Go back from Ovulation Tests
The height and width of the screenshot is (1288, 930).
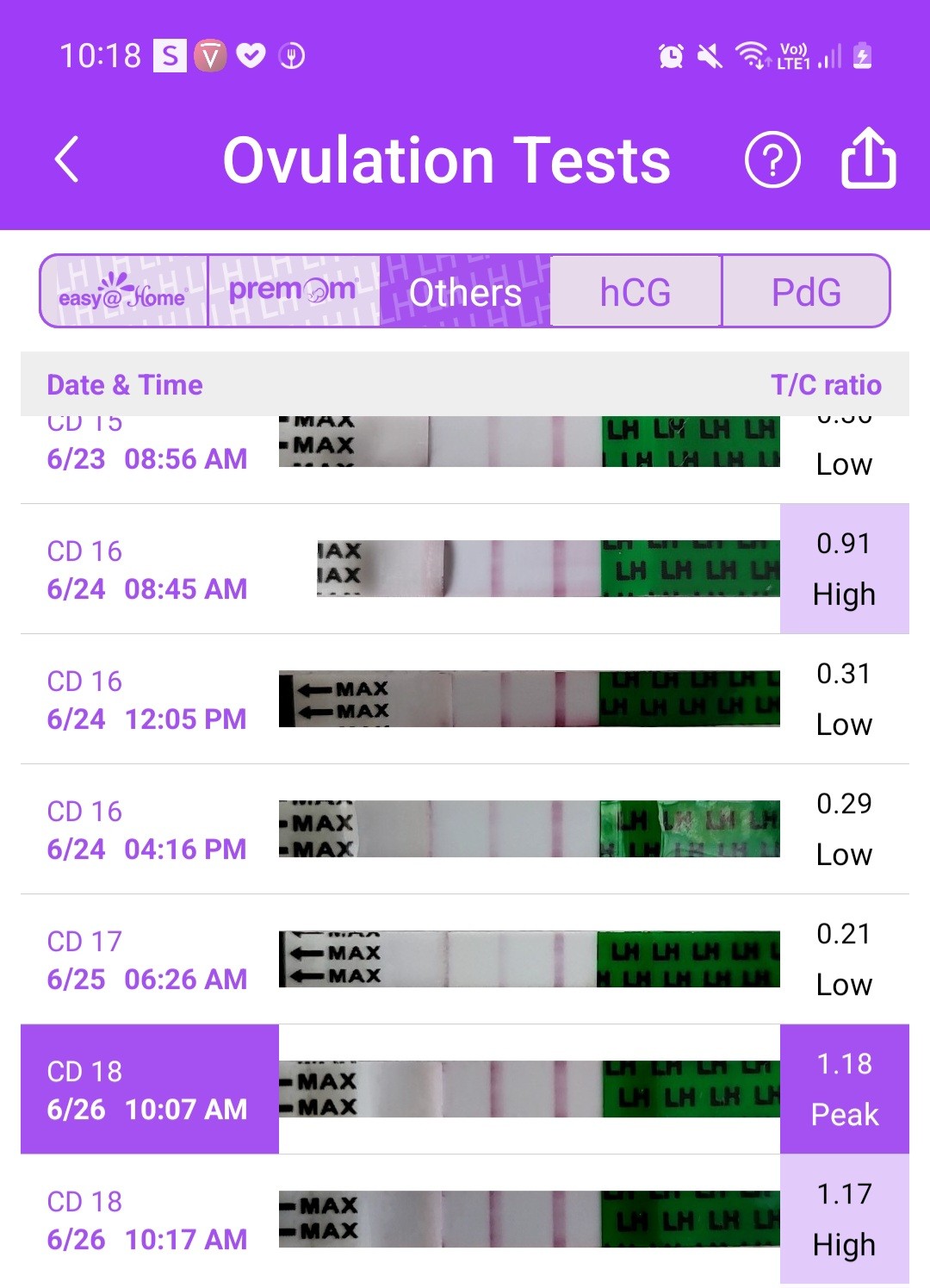click(67, 160)
